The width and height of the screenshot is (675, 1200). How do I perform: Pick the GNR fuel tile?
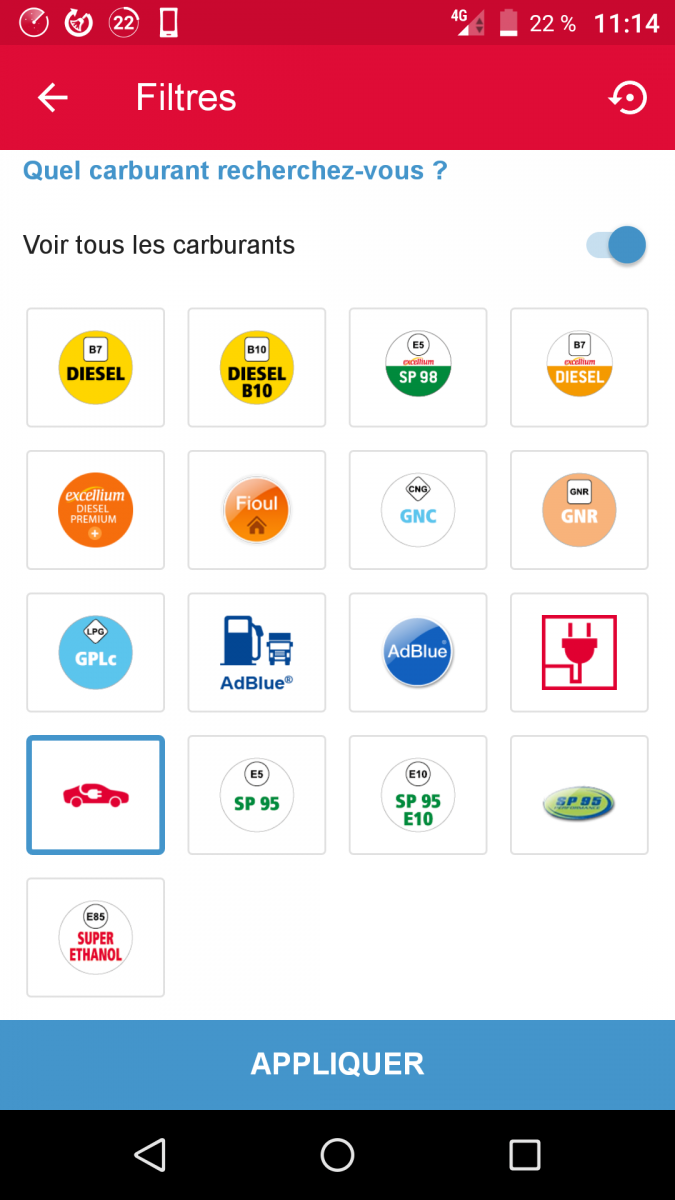[x=579, y=510]
